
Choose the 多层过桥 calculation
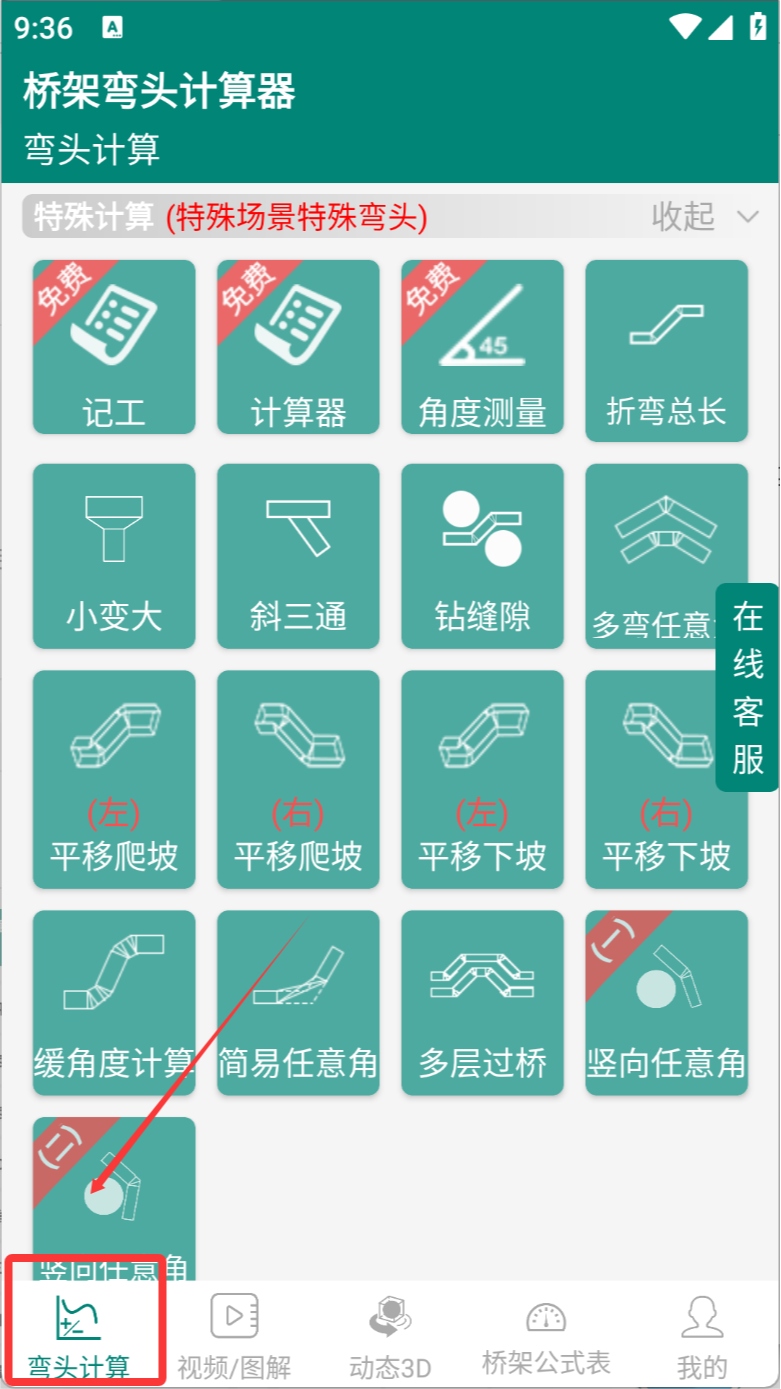(482, 1002)
